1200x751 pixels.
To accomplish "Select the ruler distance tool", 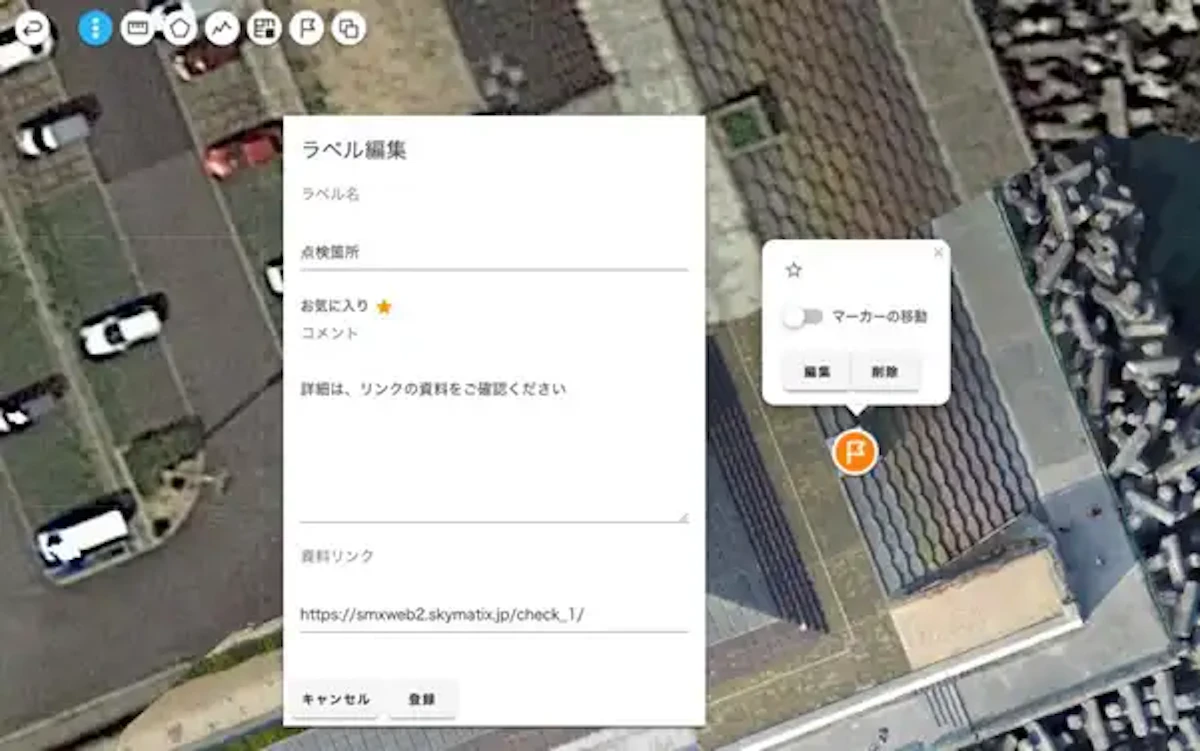I will 137,28.
